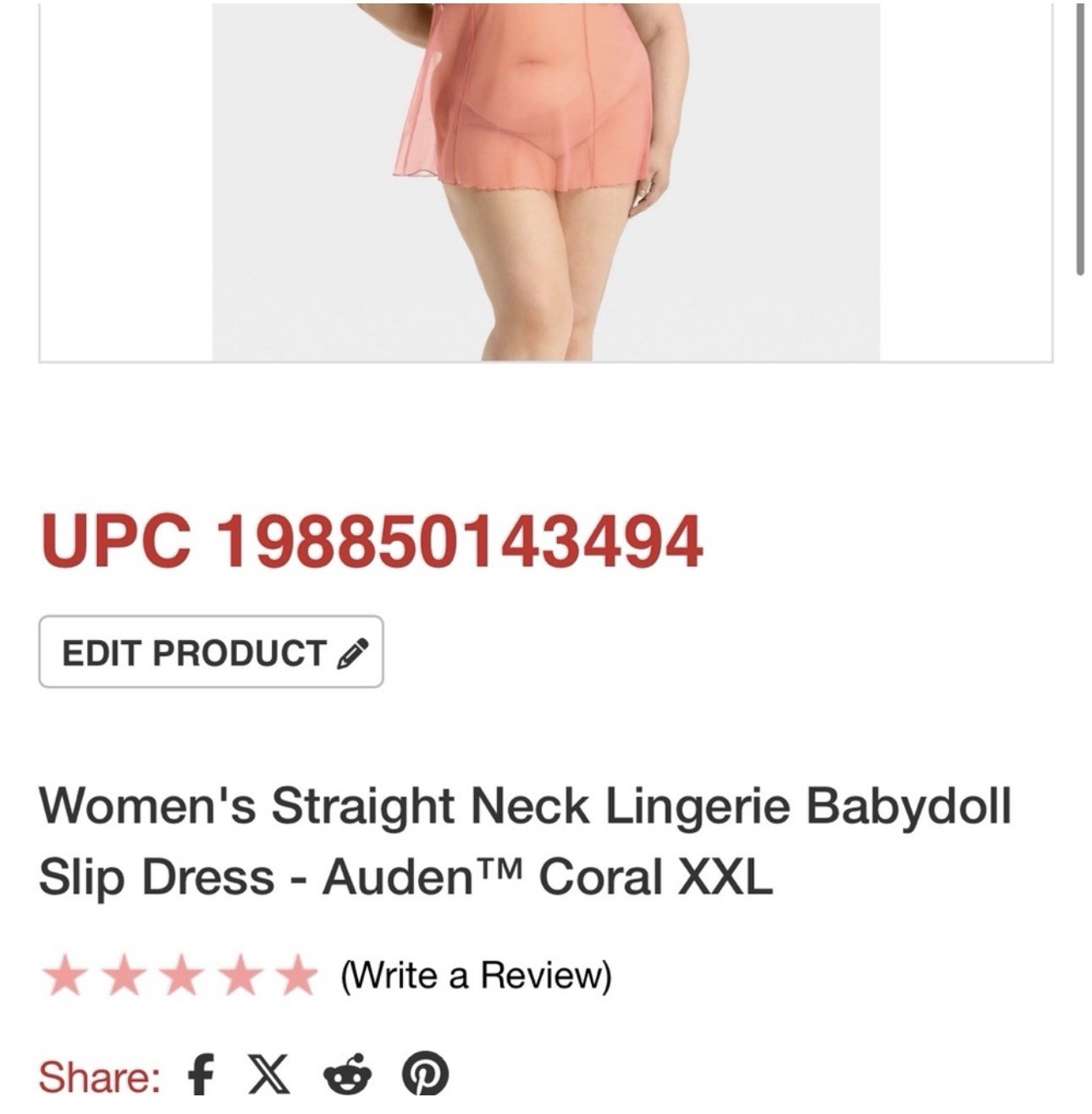The width and height of the screenshot is (1092, 1114).
Task: Pin the product on Pinterest
Action: point(424,1076)
